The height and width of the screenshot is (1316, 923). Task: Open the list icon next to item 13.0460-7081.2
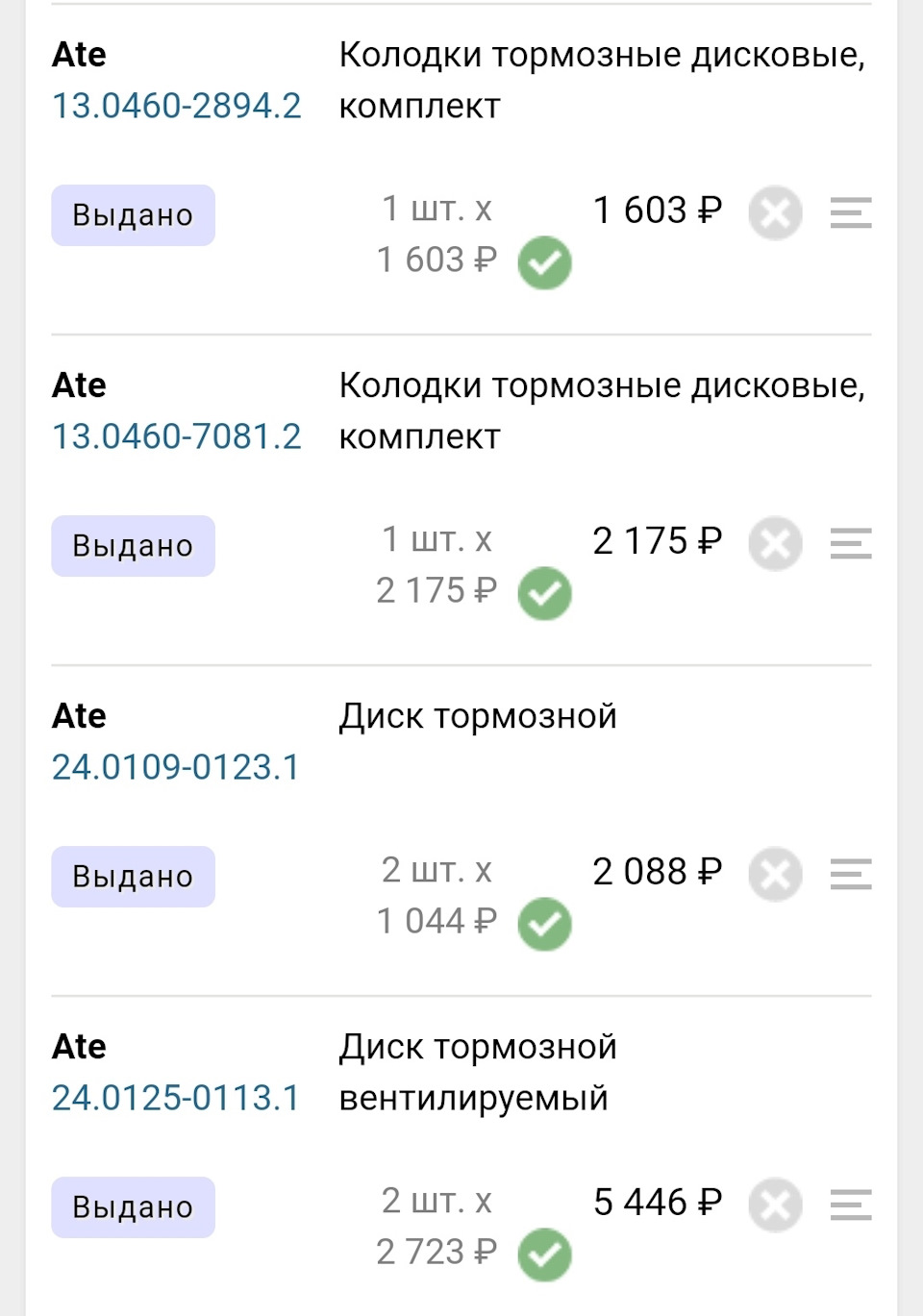coord(850,543)
